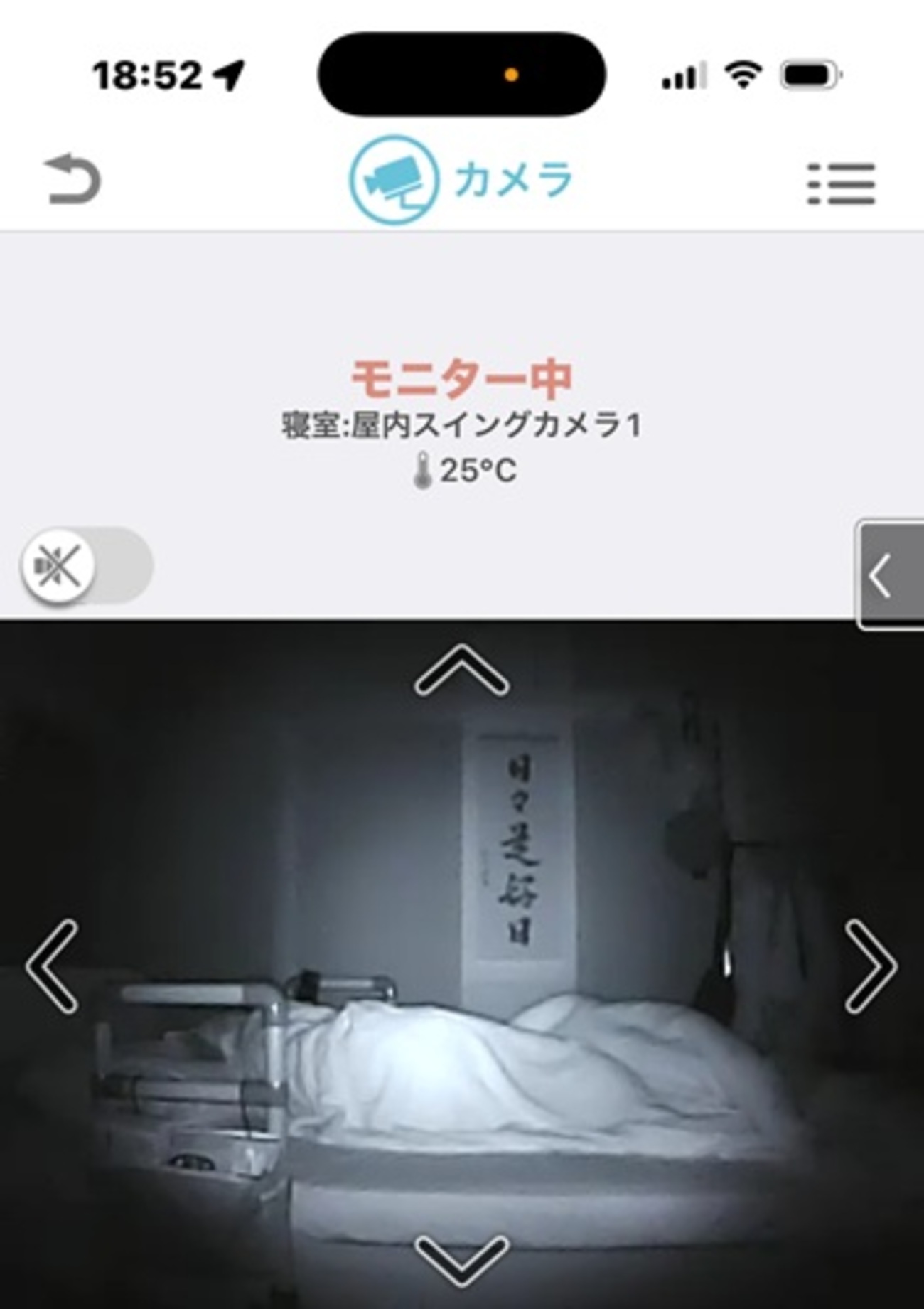Tilt the camera down

pyautogui.click(x=461, y=1260)
